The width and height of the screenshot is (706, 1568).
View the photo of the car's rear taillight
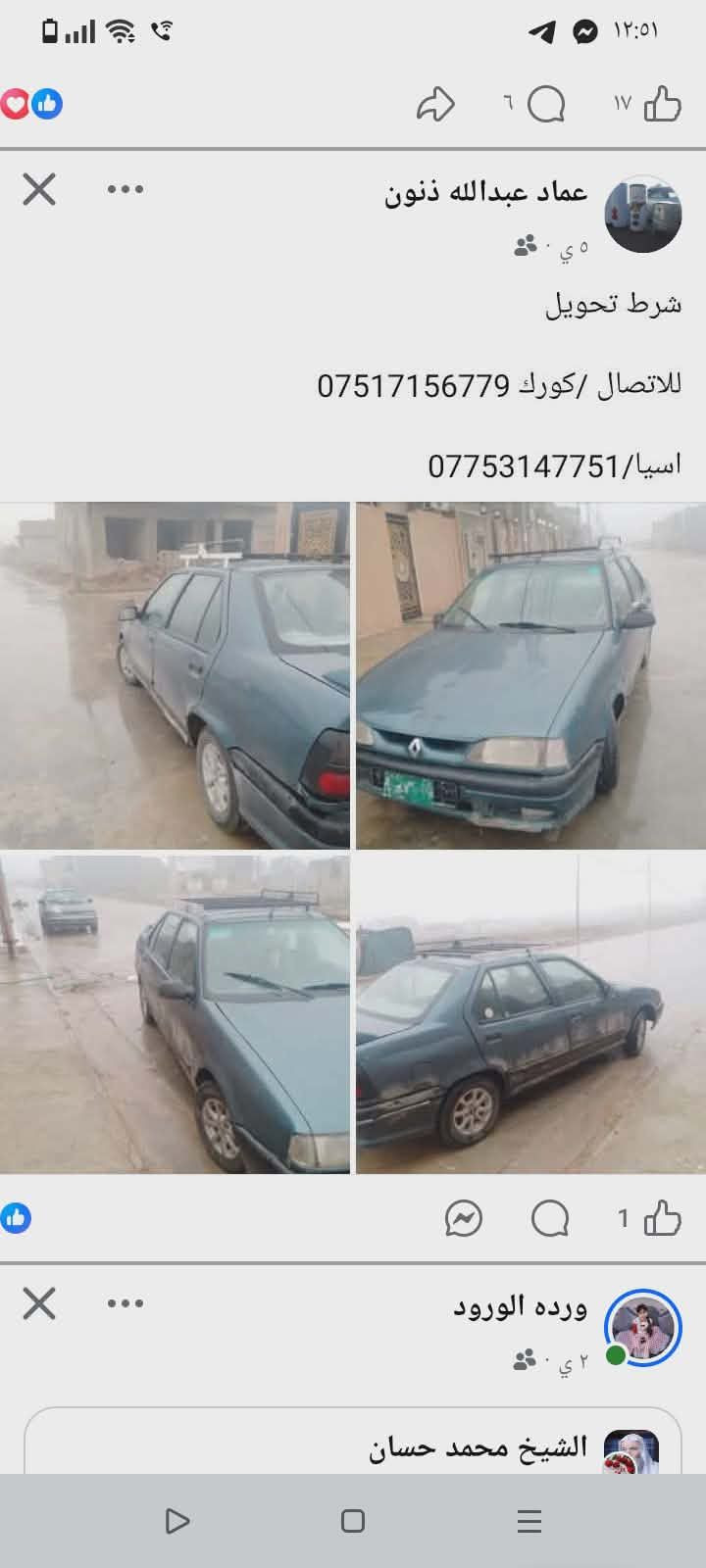pos(175,676)
